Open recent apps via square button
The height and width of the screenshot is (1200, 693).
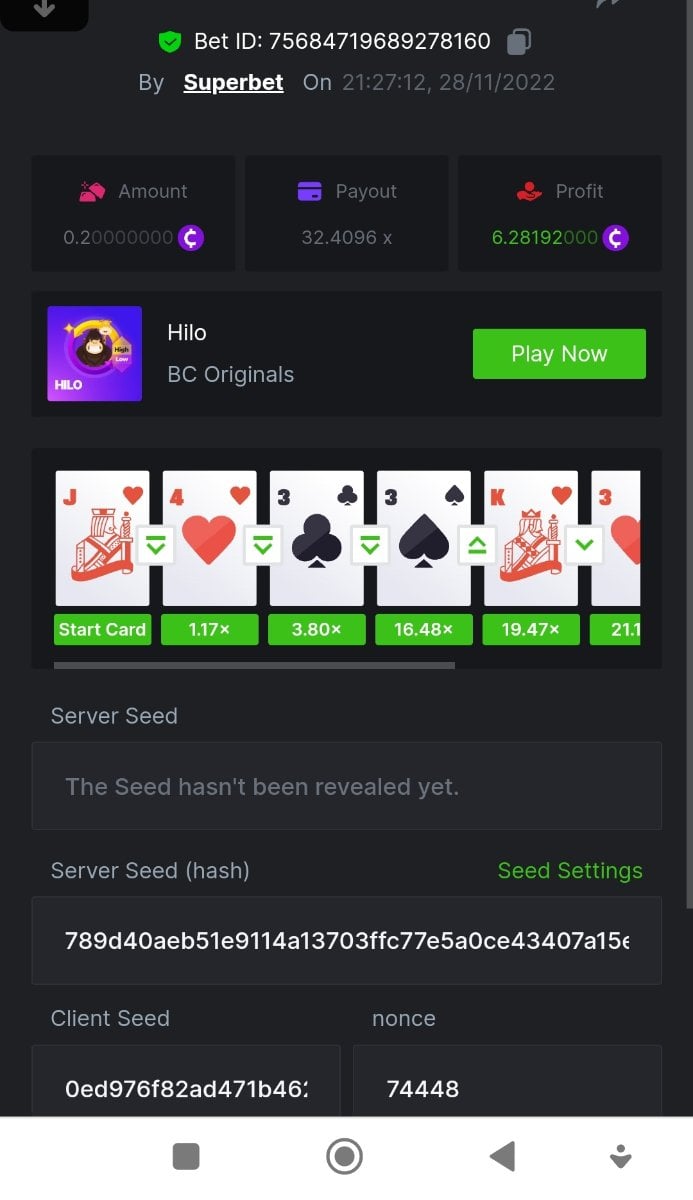point(186,1157)
